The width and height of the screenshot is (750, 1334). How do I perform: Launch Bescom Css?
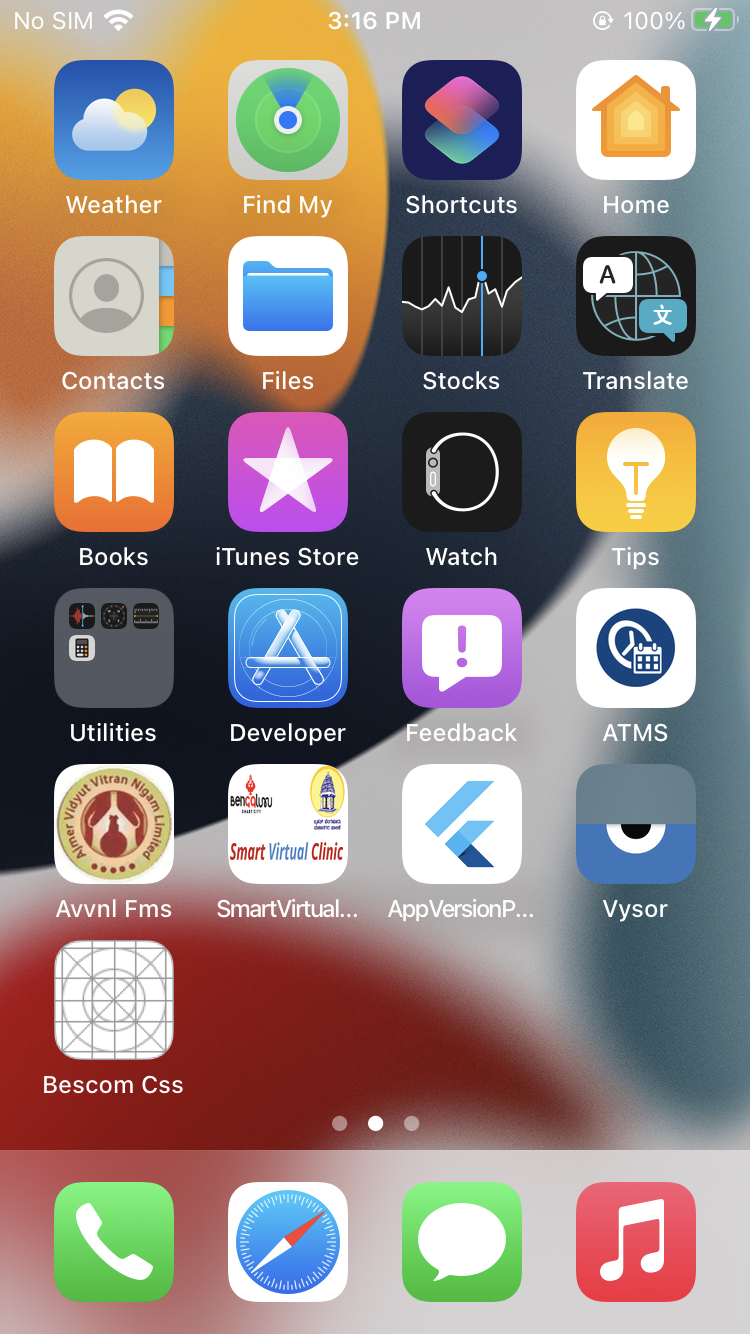click(114, 1000)
